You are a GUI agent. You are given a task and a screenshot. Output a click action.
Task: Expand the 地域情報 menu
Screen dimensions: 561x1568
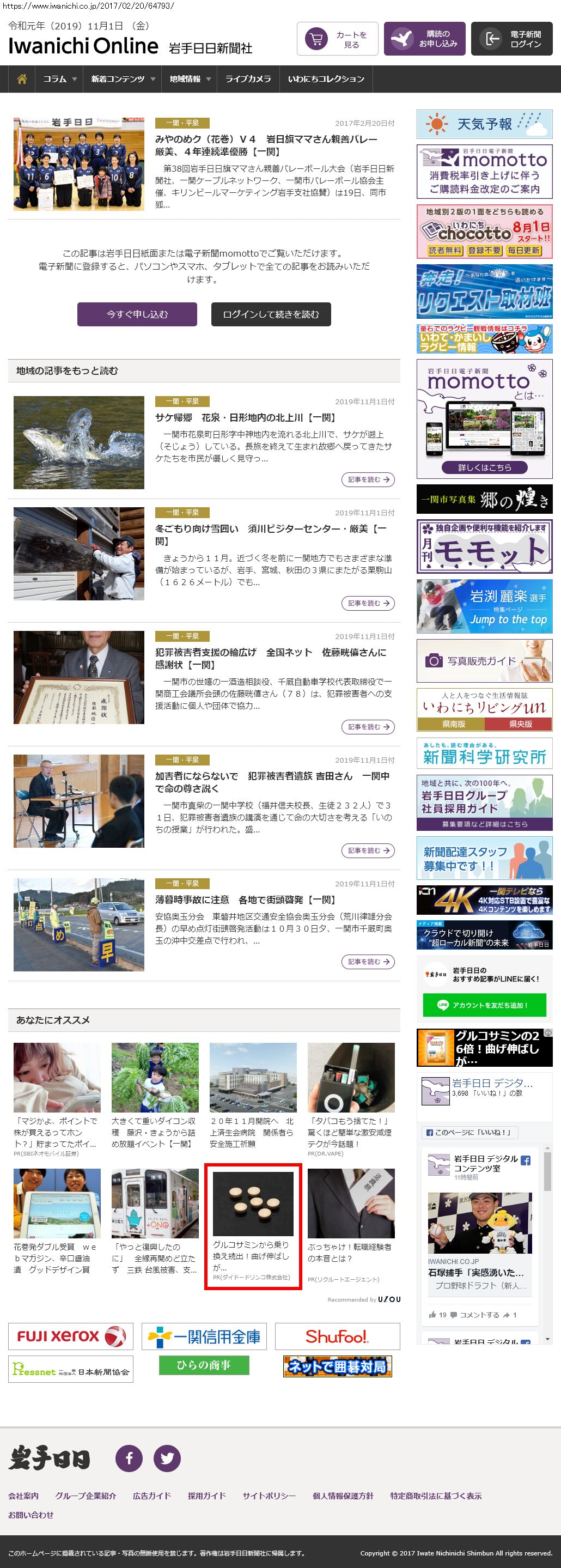(189, 79)
